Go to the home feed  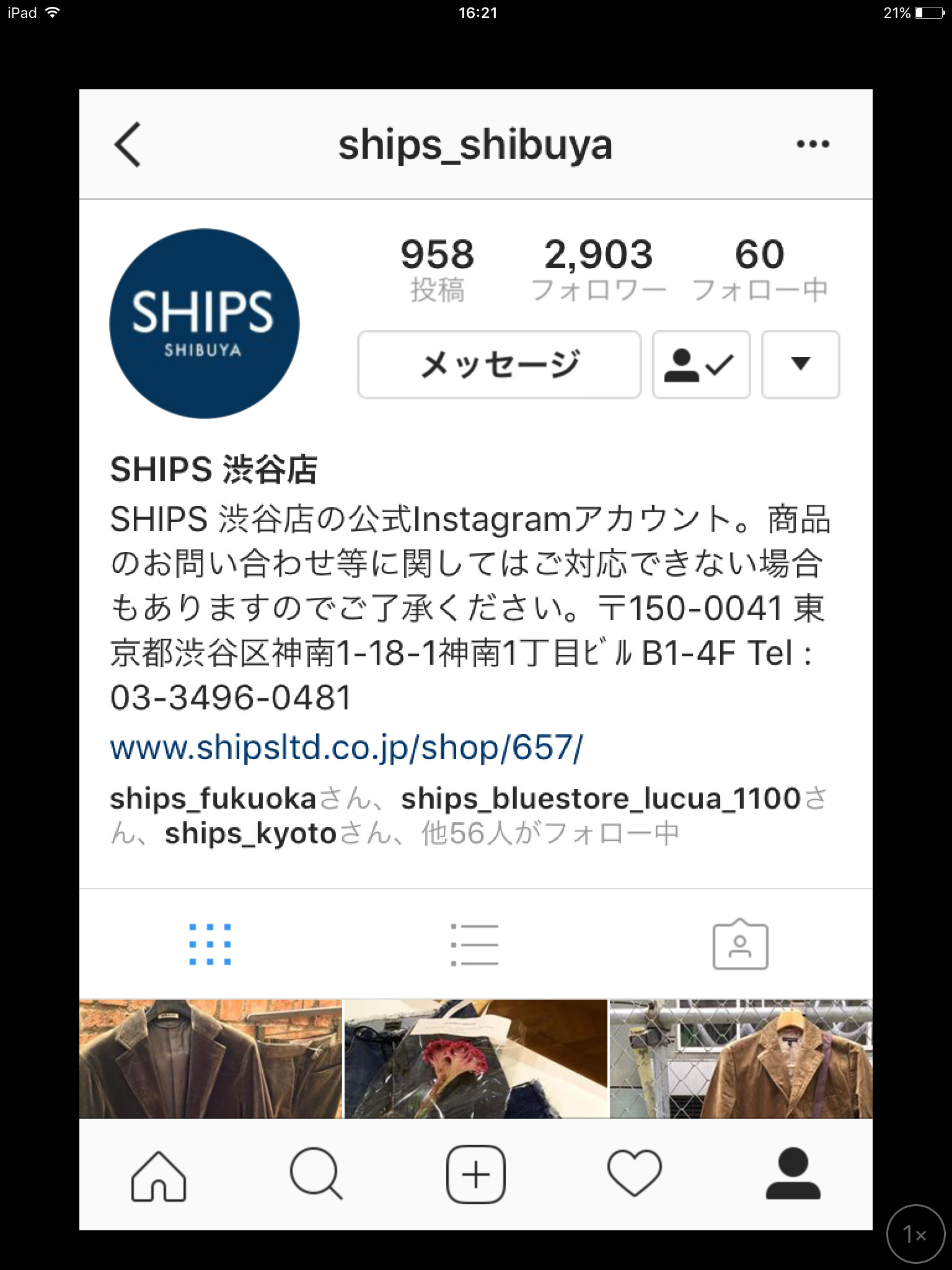[159, 1175]
